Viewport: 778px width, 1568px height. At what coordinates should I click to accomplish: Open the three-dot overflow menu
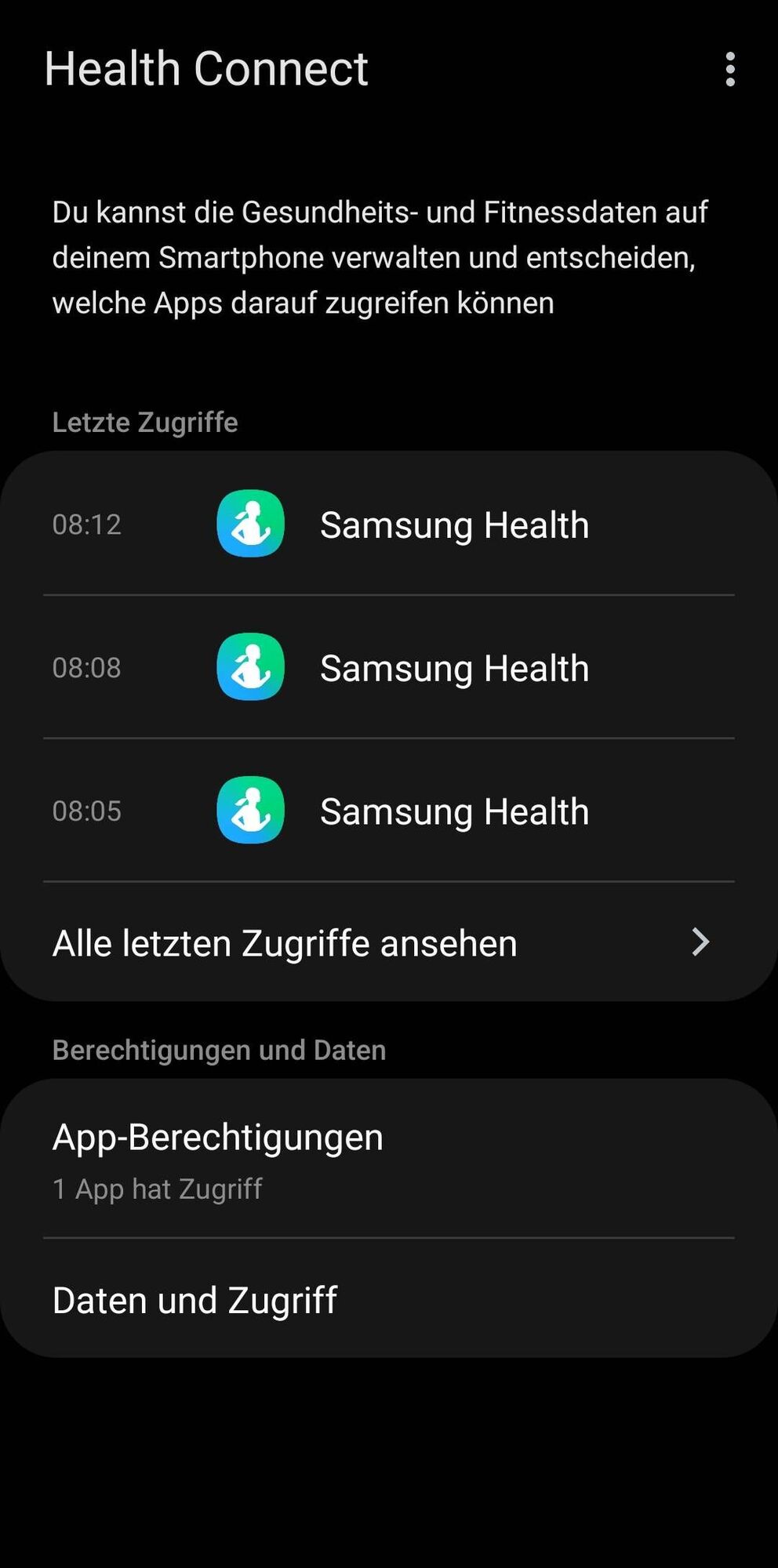[x=730, y=69]
